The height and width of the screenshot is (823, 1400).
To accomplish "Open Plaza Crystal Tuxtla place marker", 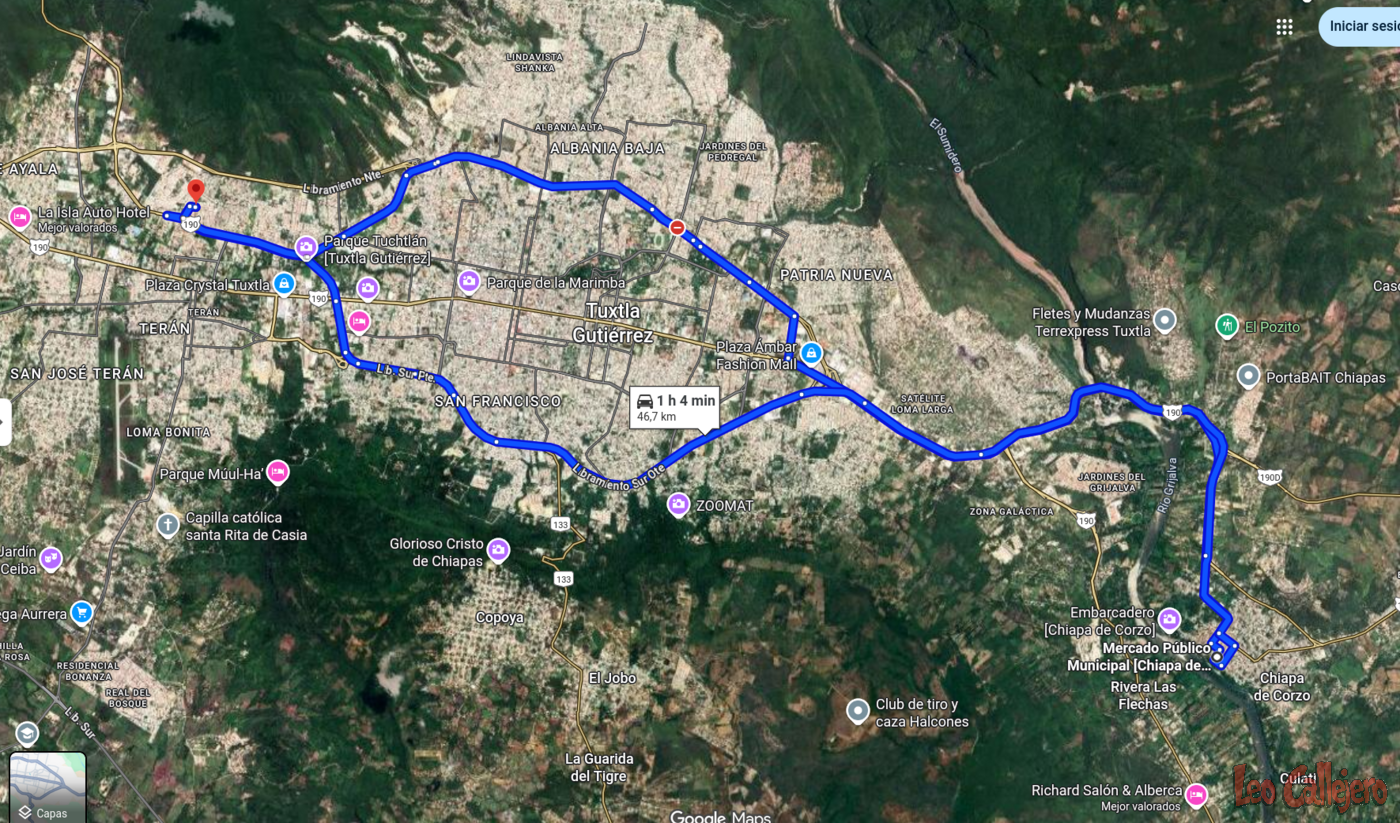I will (284, 284).
